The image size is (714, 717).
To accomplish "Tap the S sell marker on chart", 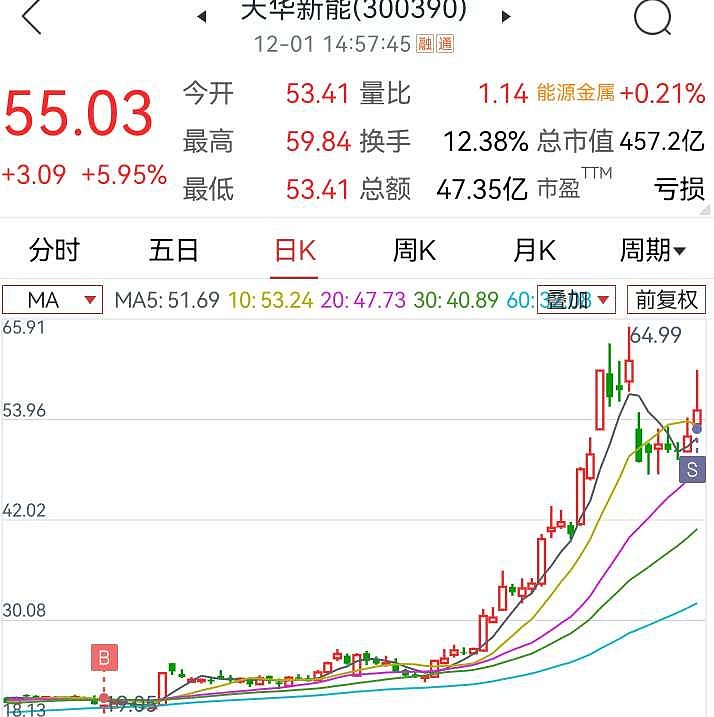I will point(693,469).
